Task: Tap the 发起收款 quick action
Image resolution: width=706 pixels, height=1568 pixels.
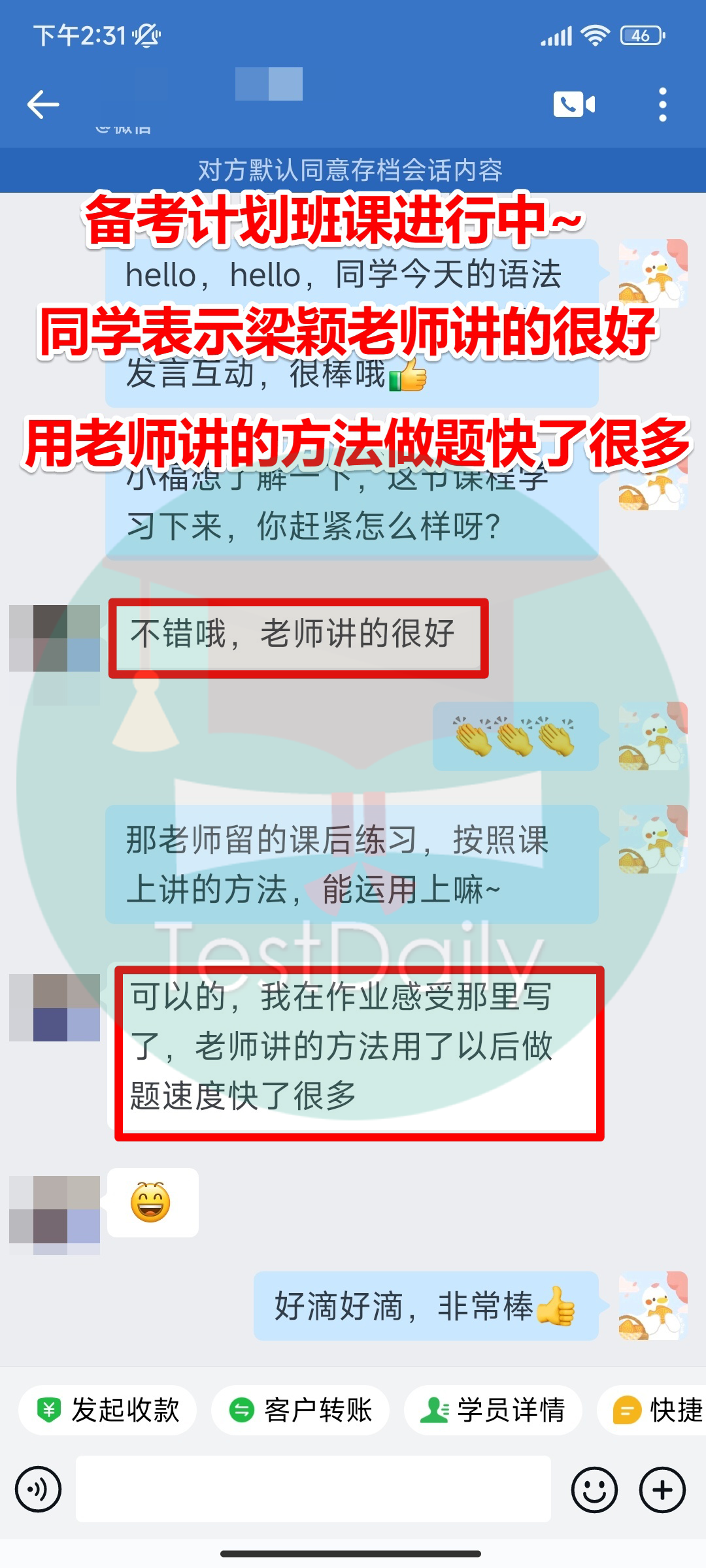Action: 108,1410
